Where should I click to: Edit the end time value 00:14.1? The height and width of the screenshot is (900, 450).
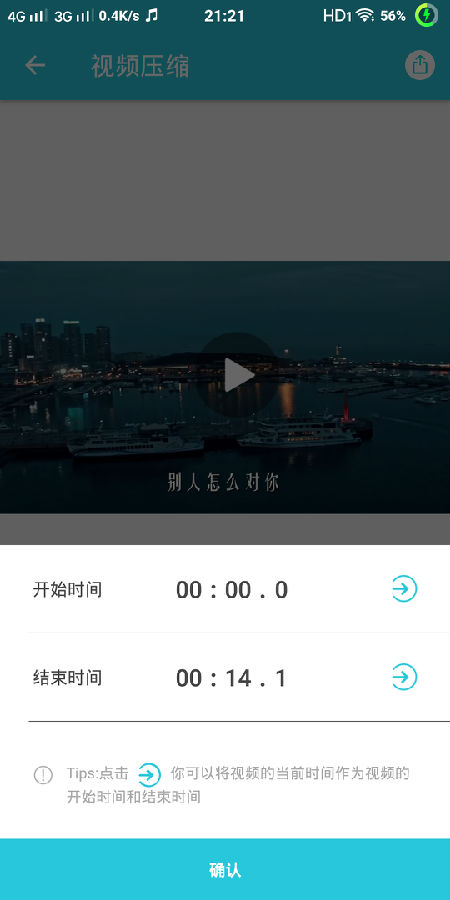(231, 678)
